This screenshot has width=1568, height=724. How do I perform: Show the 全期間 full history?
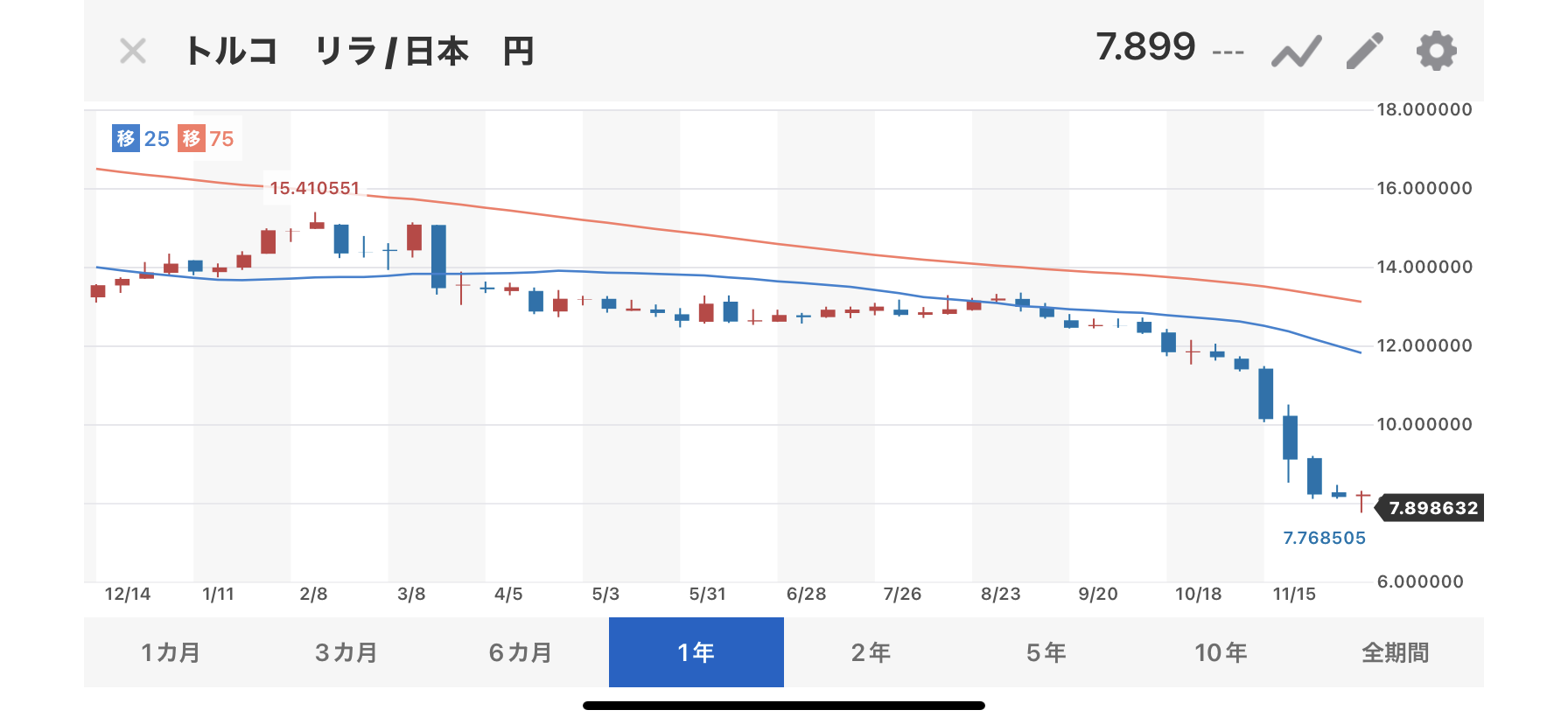tap(1396, 652)
